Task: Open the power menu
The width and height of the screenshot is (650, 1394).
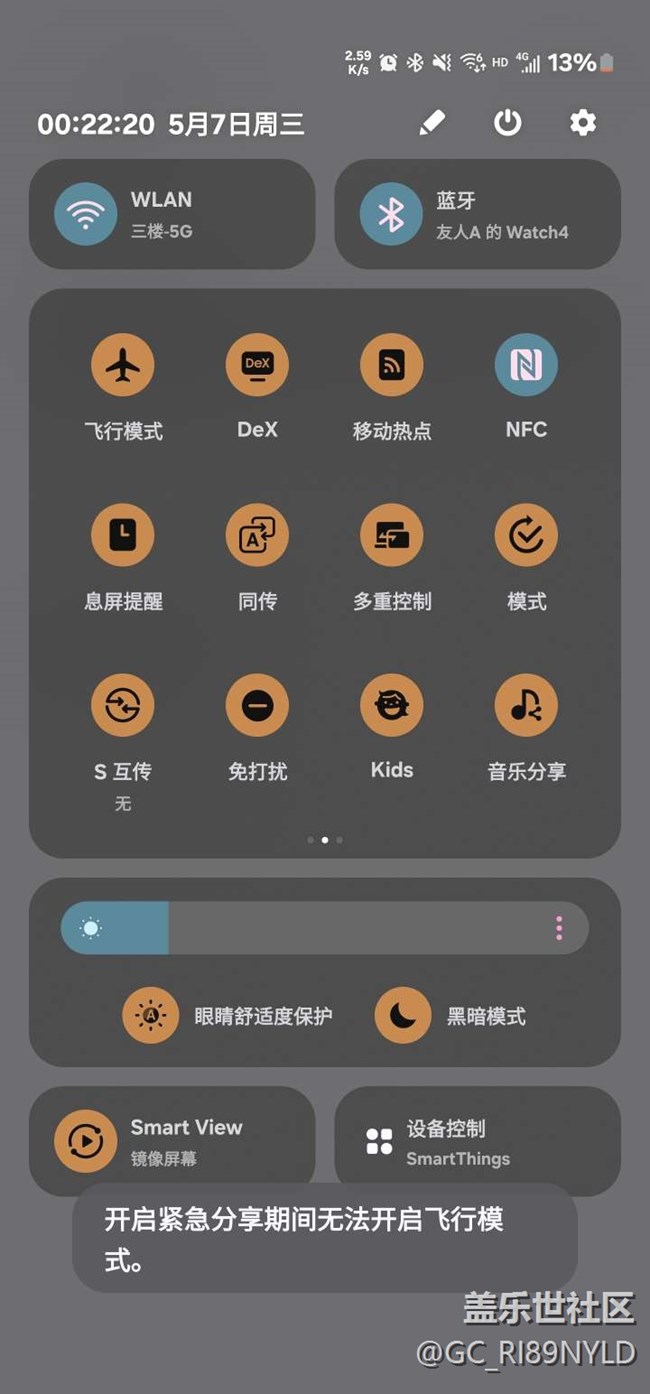Action: click(x=508, y=123)
